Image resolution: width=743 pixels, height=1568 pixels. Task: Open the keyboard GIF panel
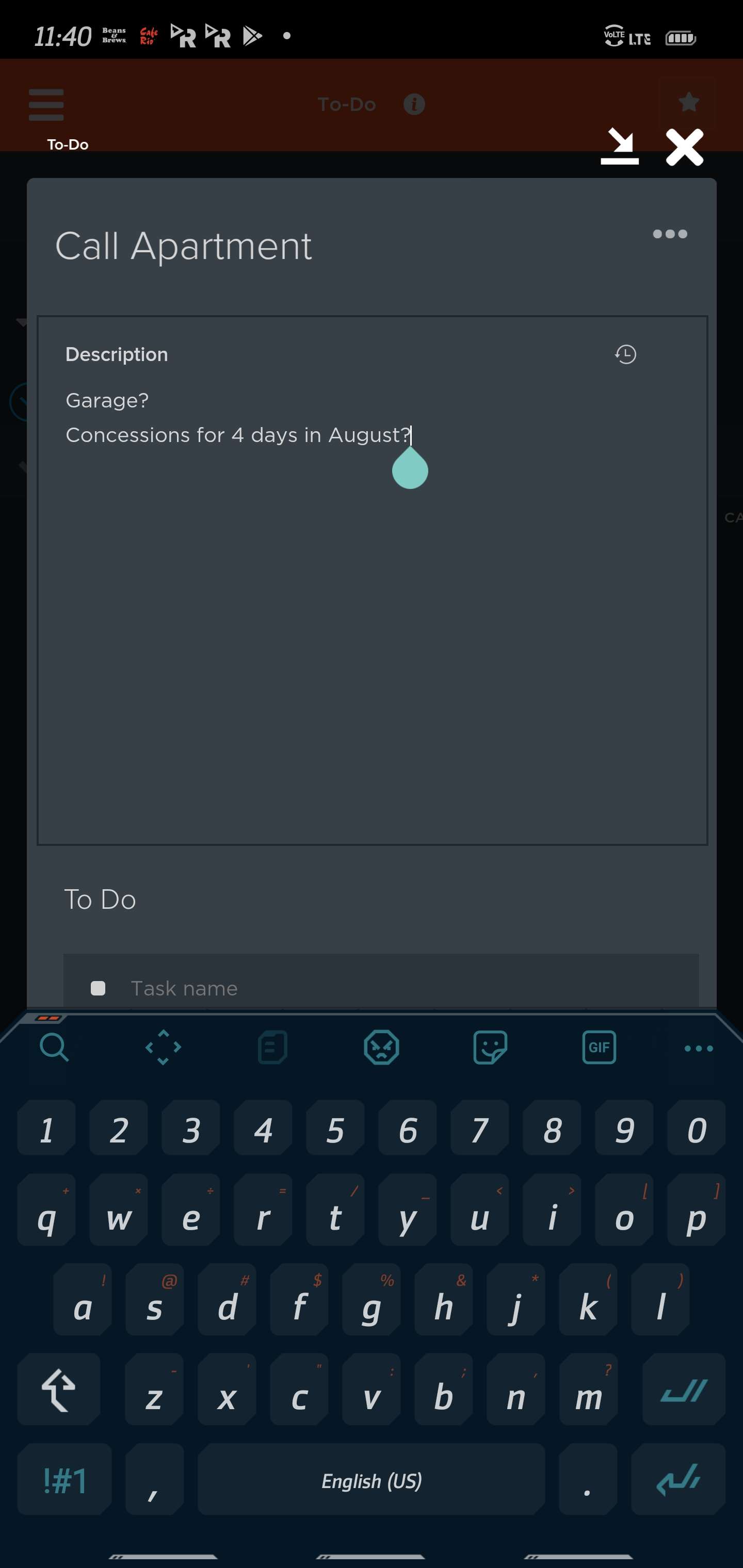coord(599,1048)
